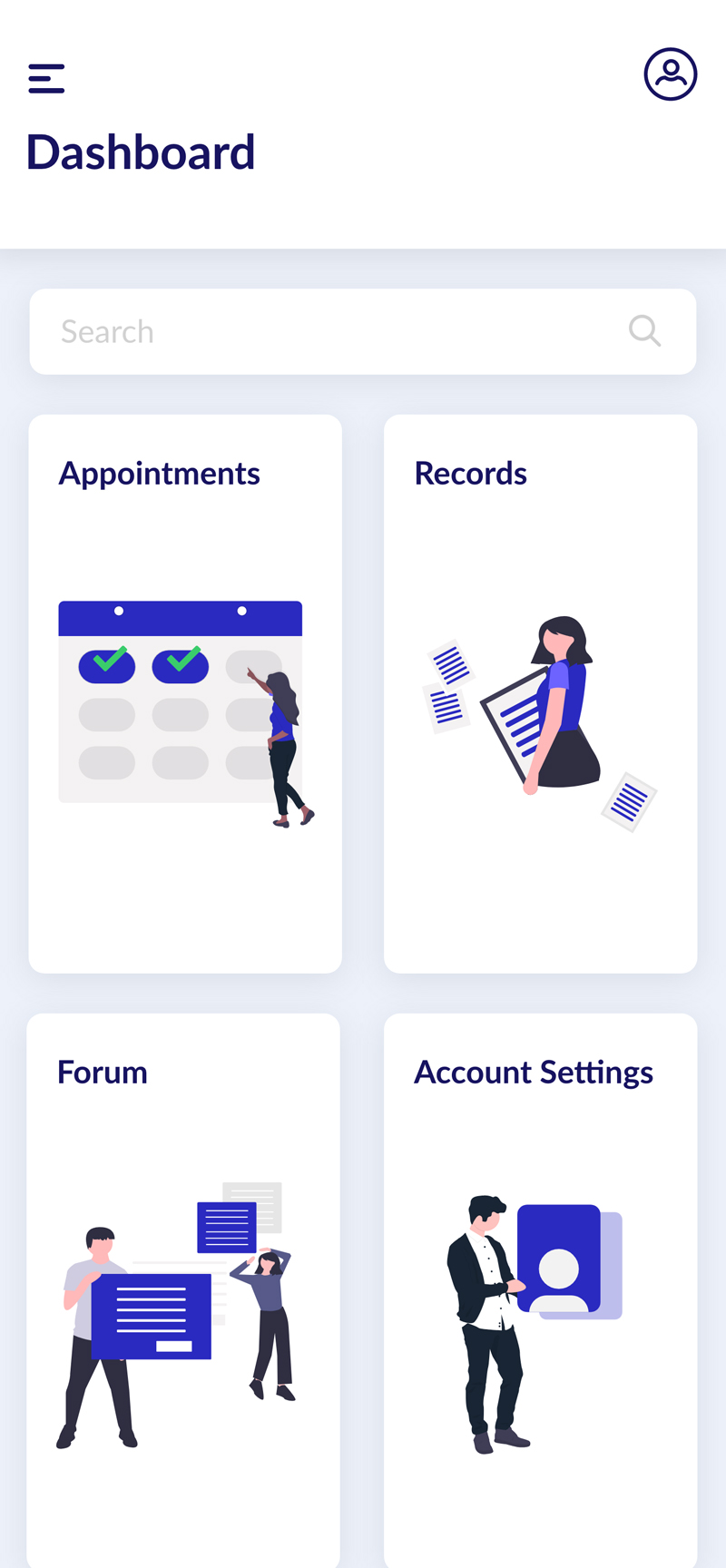Open the Account Settings card
726x1568 pixels.
click(x=541, y=1290)
